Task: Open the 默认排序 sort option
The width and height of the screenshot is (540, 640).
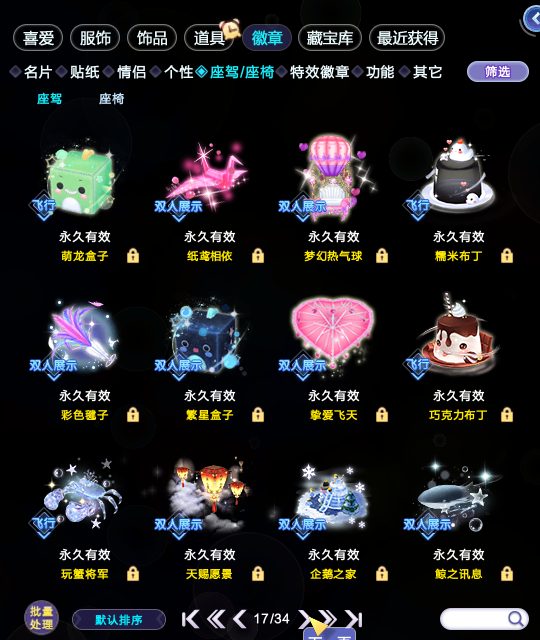Action: coord(119,620)
